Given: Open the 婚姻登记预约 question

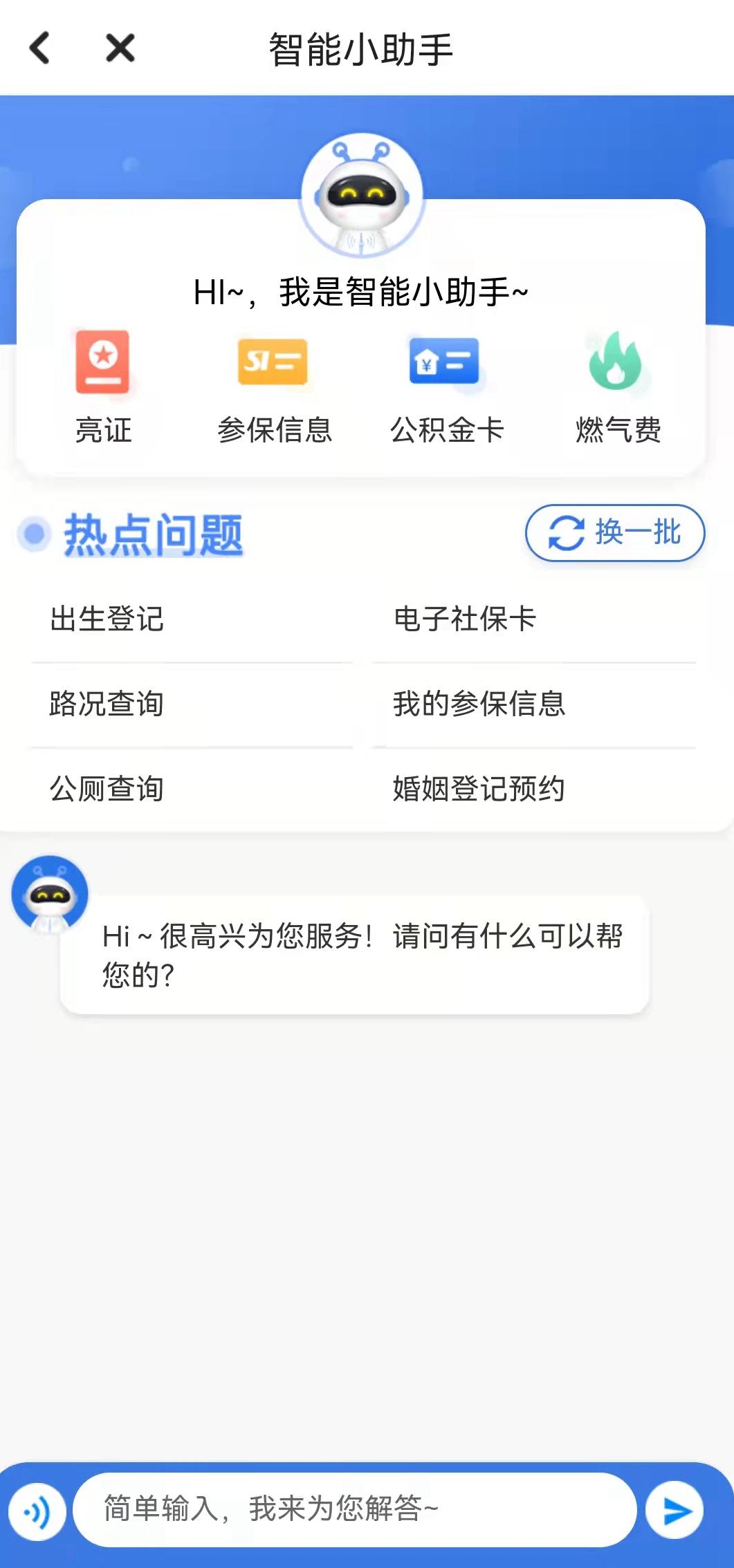Looking at the screenshot, I should coord(479,789).
